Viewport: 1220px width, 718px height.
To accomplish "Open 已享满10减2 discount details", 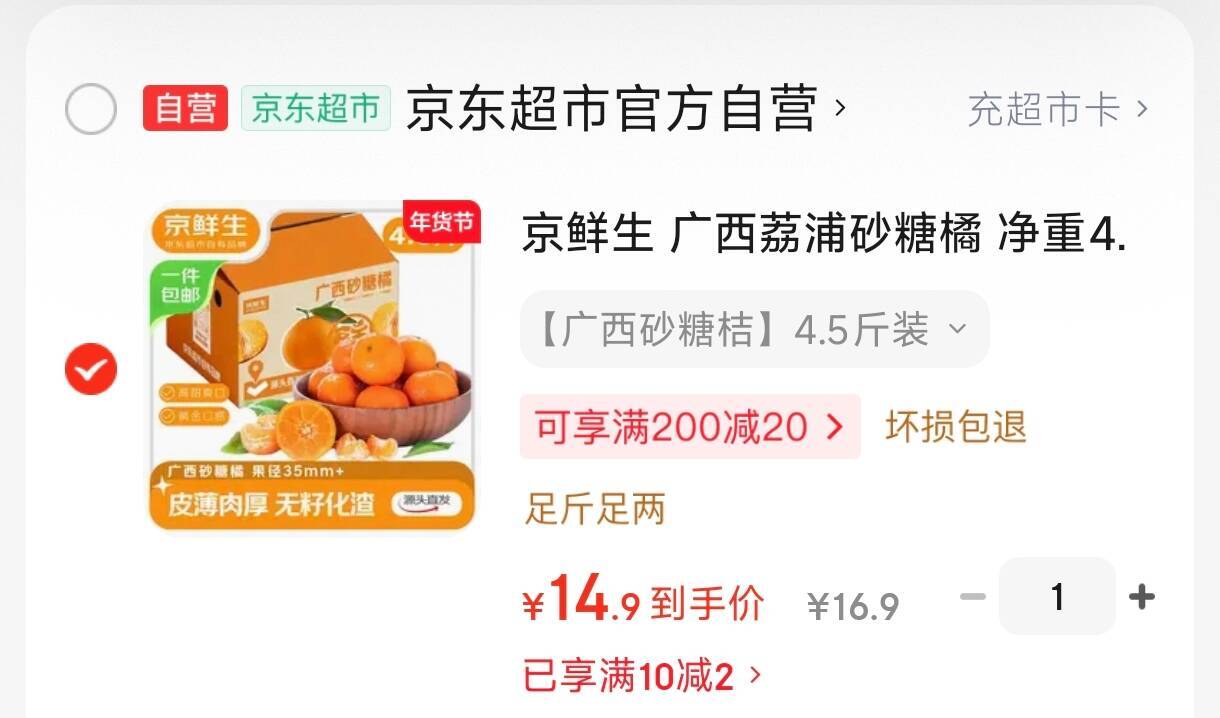I will [641, 677].
